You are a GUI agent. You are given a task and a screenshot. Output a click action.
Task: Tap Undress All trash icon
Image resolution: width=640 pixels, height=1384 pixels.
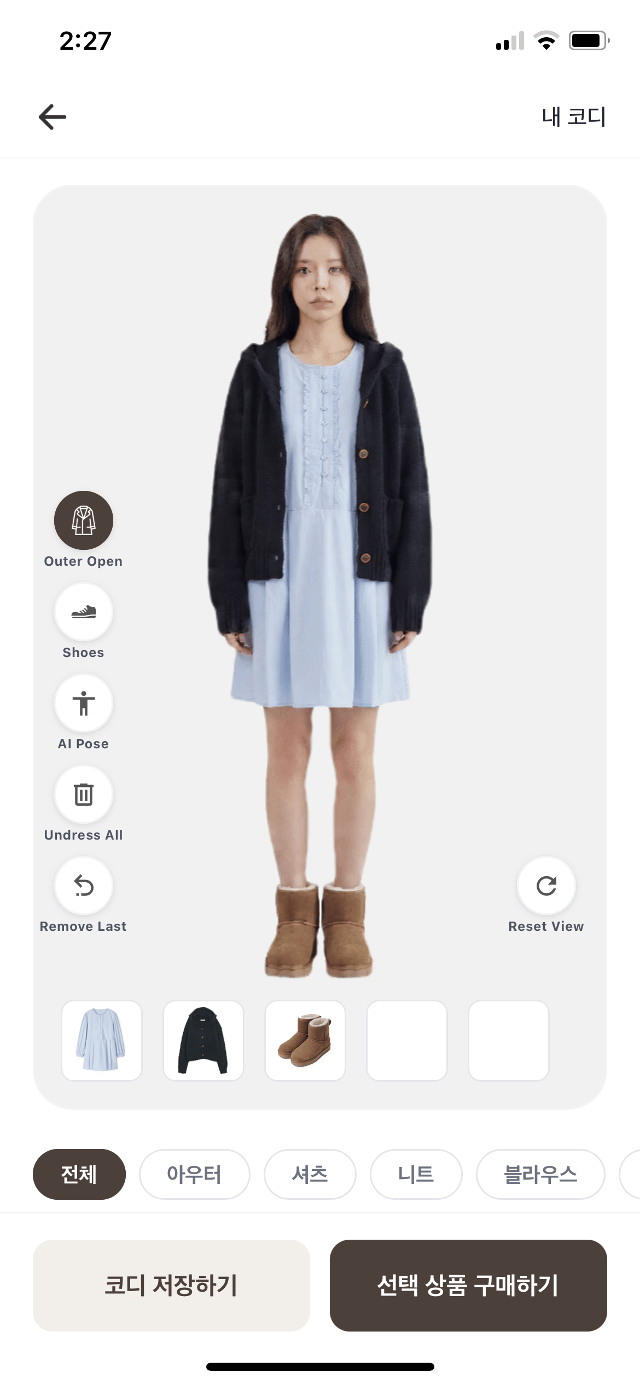(83, 795)
